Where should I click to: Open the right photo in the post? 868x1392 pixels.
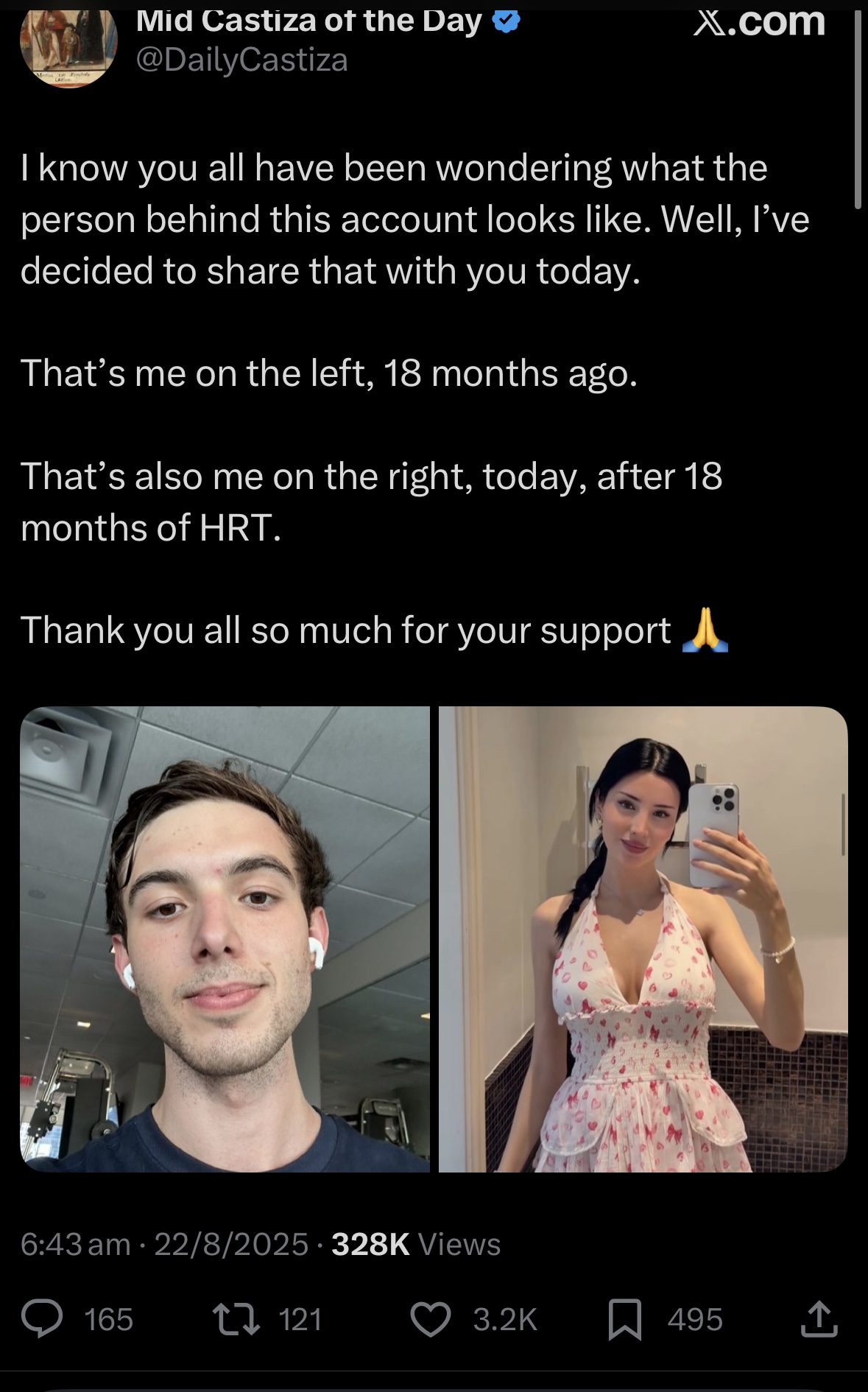643,939
